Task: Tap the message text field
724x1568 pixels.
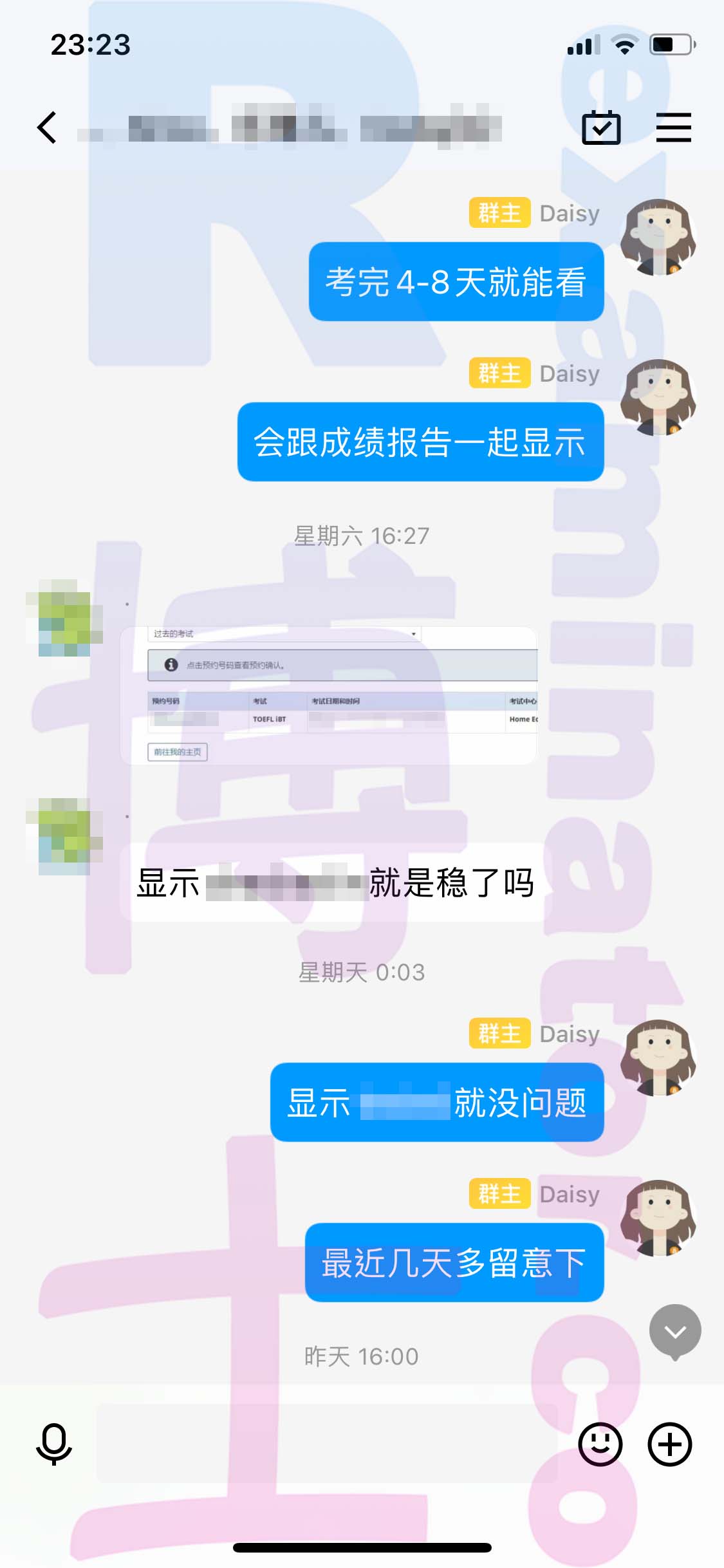Action: click(x=327, y=1443)
